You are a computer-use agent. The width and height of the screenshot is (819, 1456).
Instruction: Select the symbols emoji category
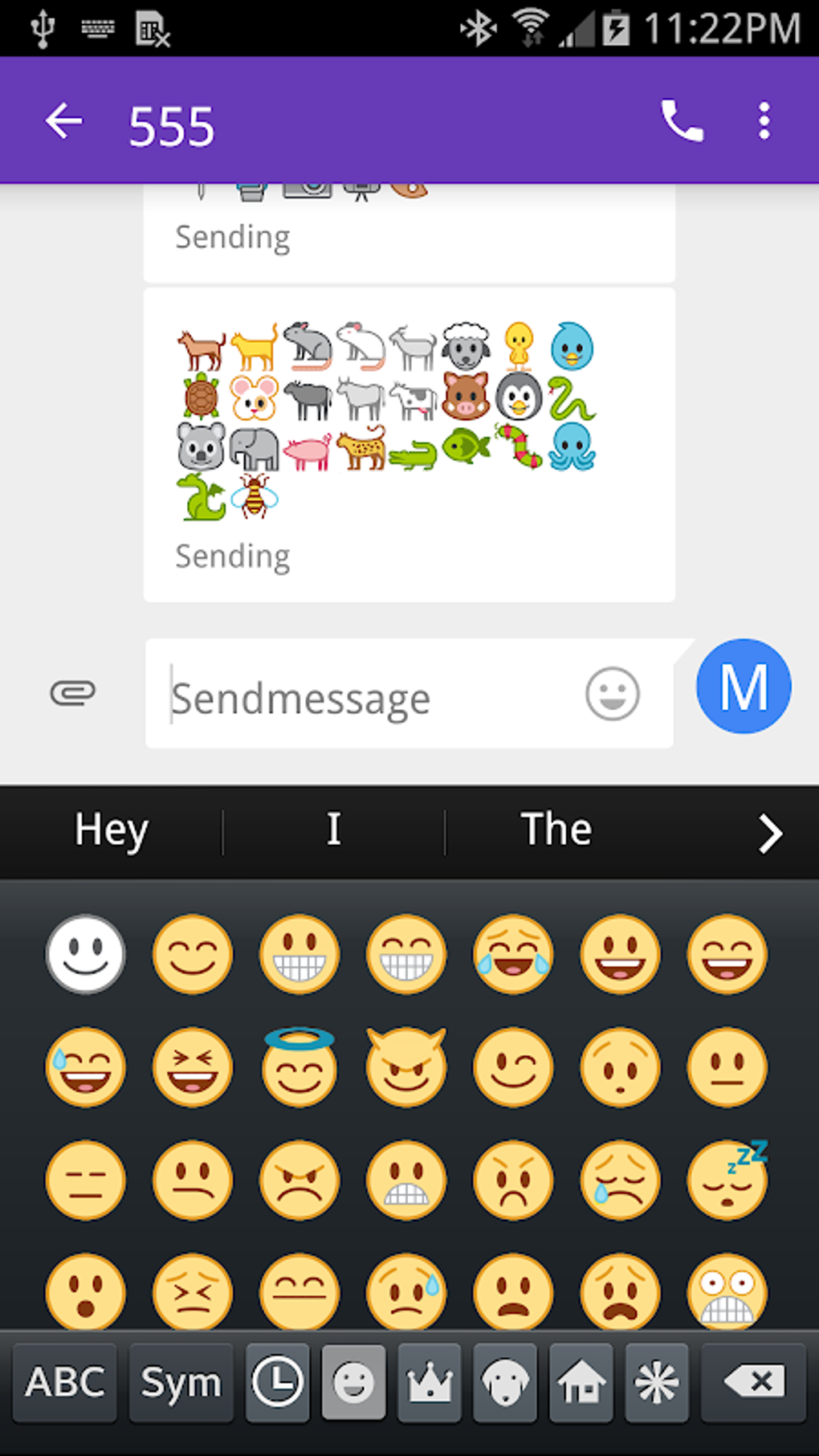pos(657,1383)
